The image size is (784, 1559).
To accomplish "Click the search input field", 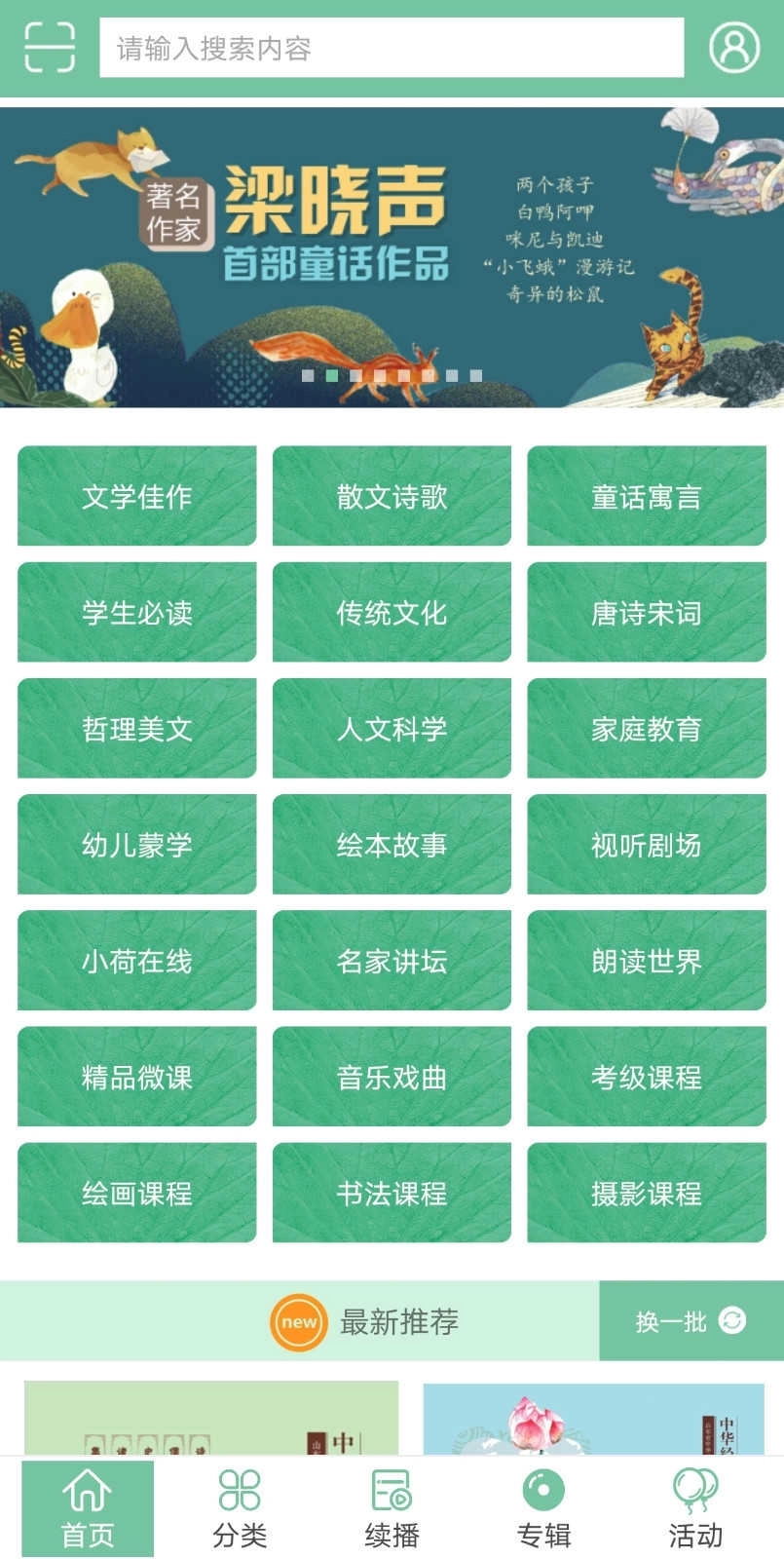I will [392, 46].
